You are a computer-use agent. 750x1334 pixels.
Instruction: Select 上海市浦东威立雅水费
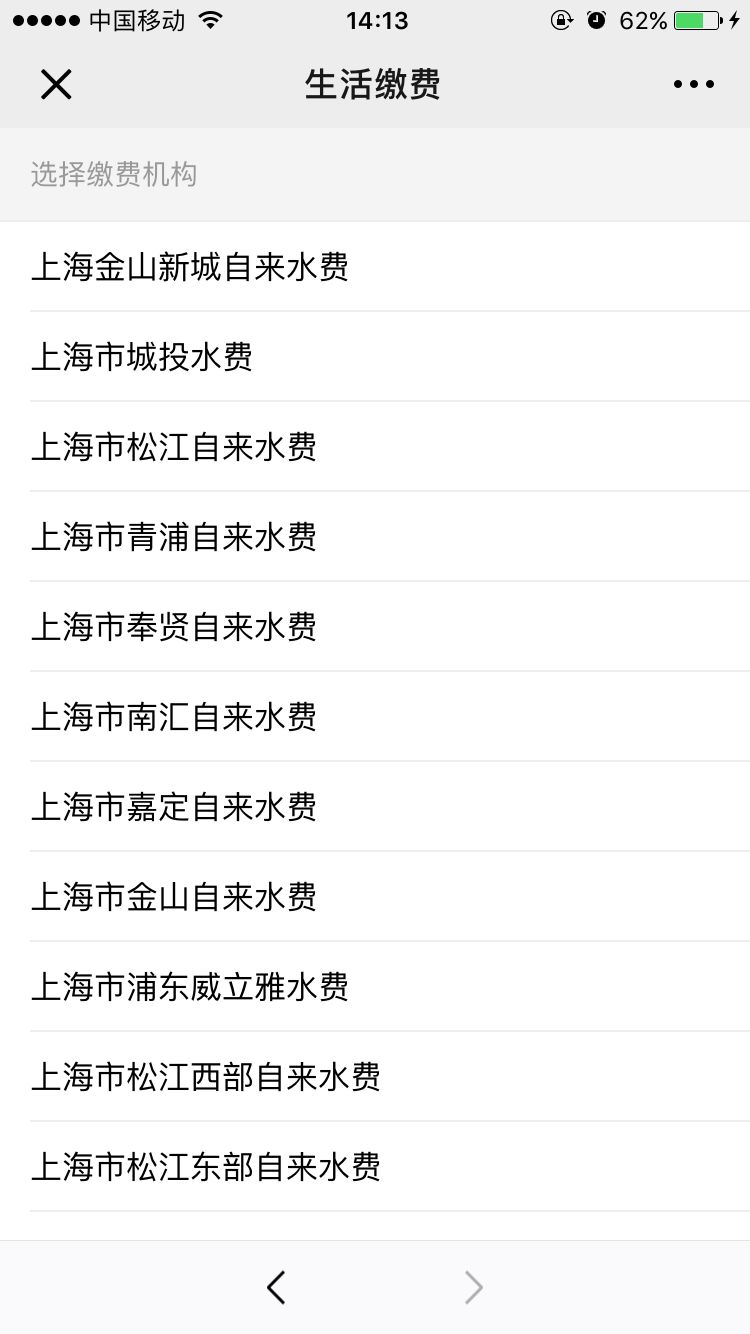click(x=375, y=987)
